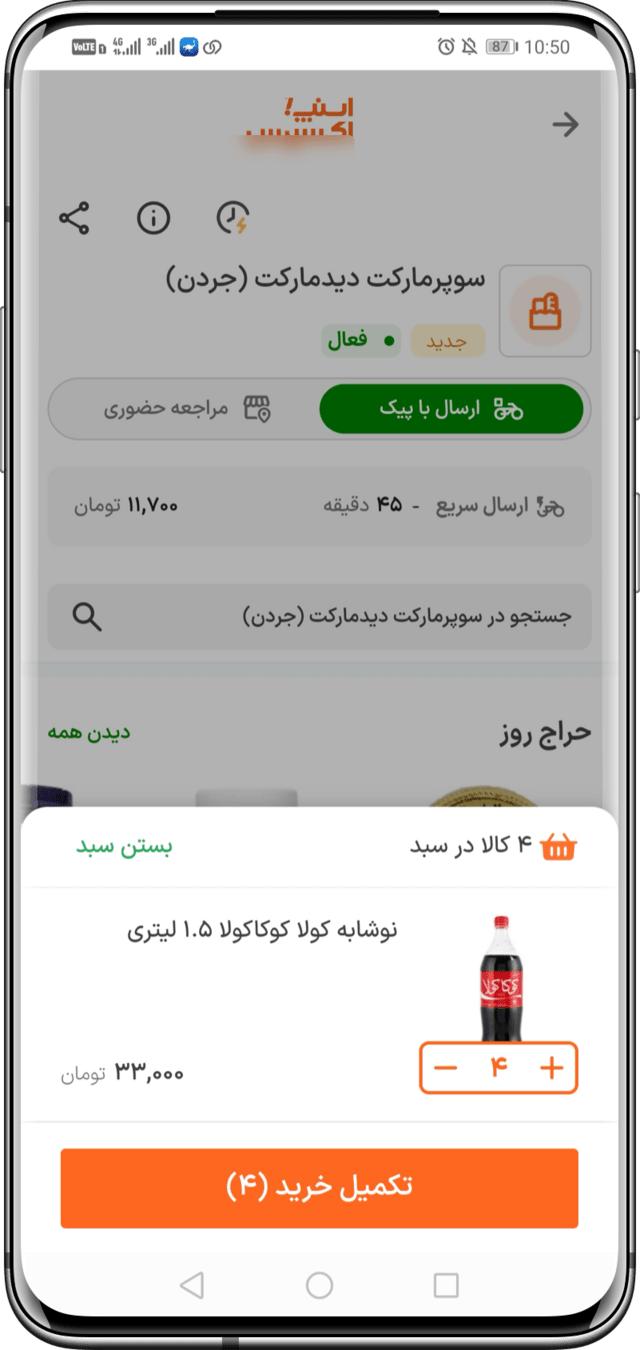This screenshot has height=1350, width=640.
Task: Tap the search field for Didmarket supermarket
Action: [x=320, y=617]
